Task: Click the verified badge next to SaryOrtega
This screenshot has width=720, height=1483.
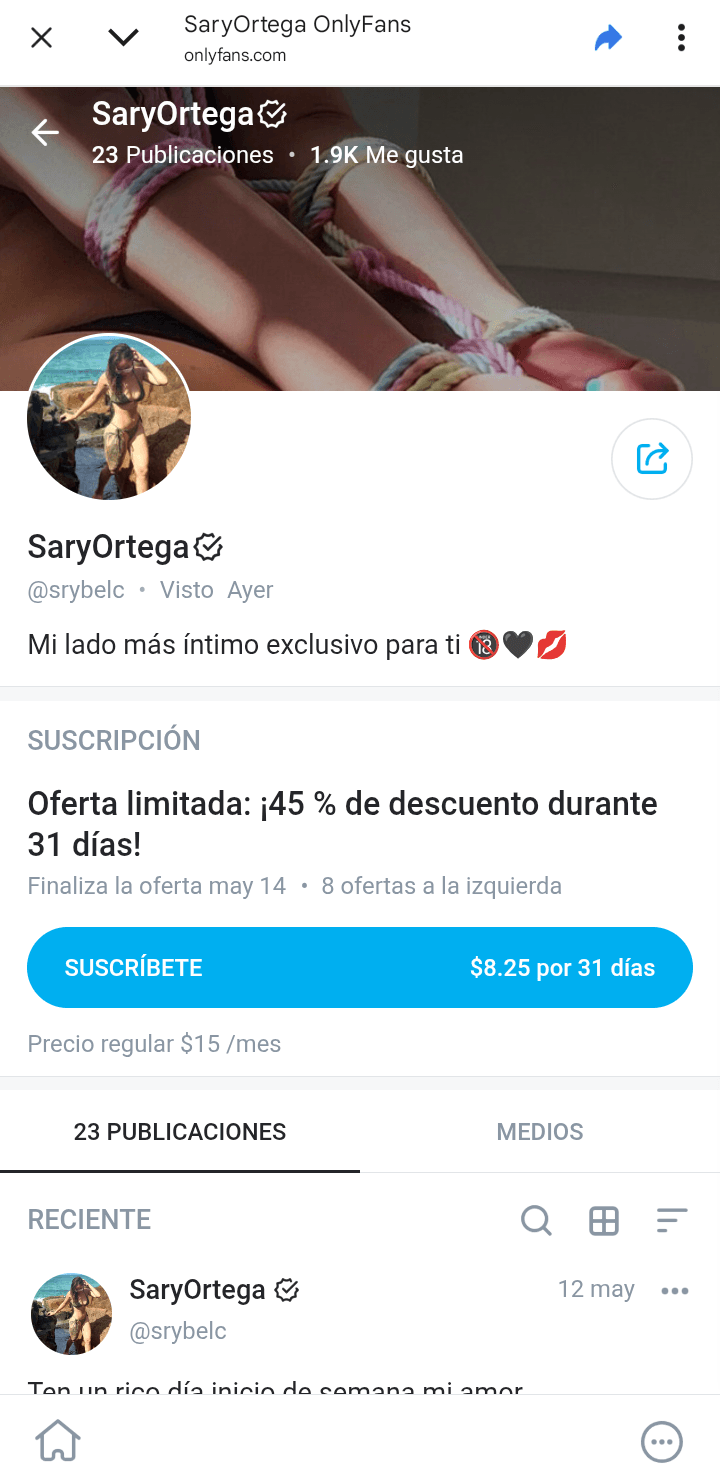Action: [209, 547]
